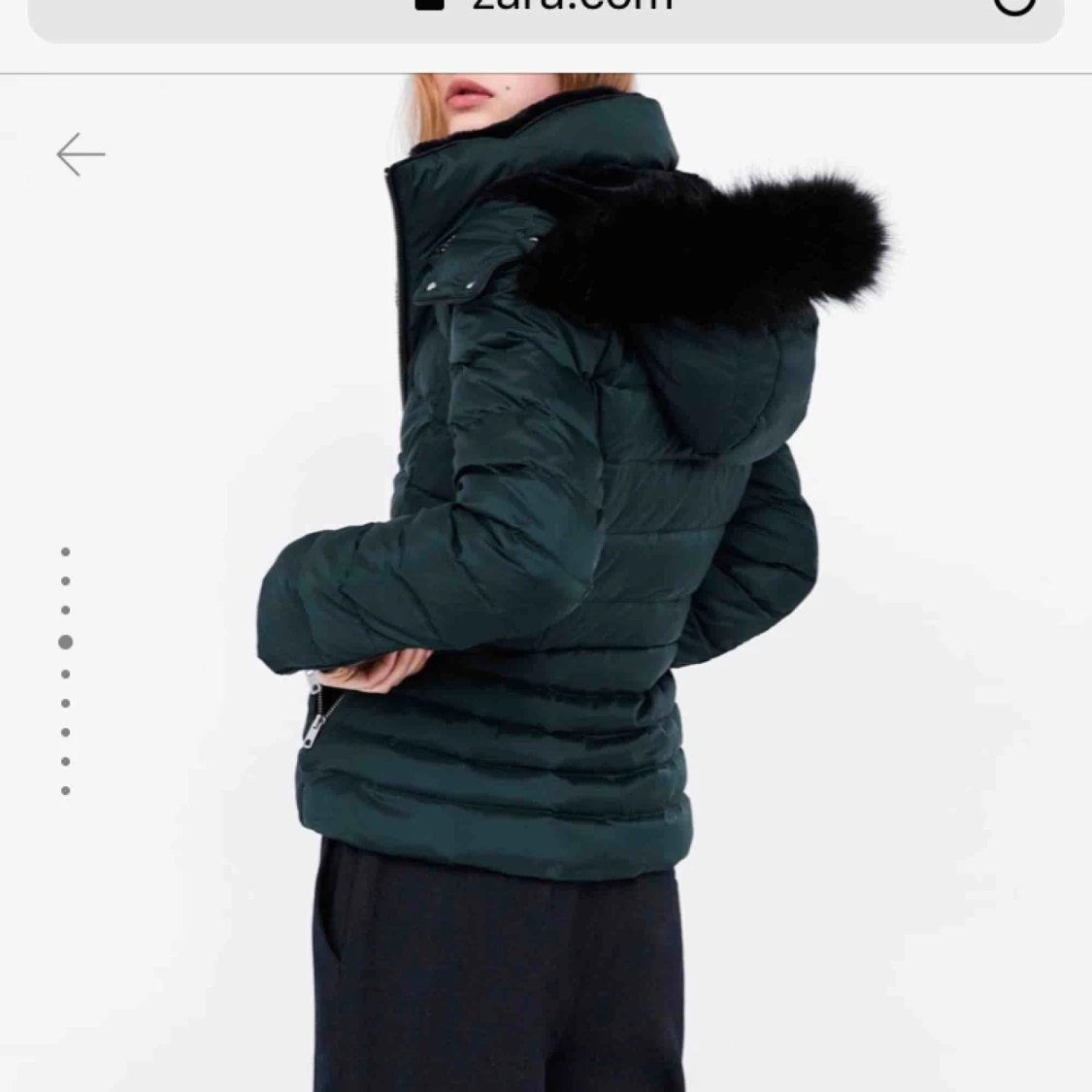Jump to the first image indicator dot
The image size is (1092, 1092).
[65, 552]
